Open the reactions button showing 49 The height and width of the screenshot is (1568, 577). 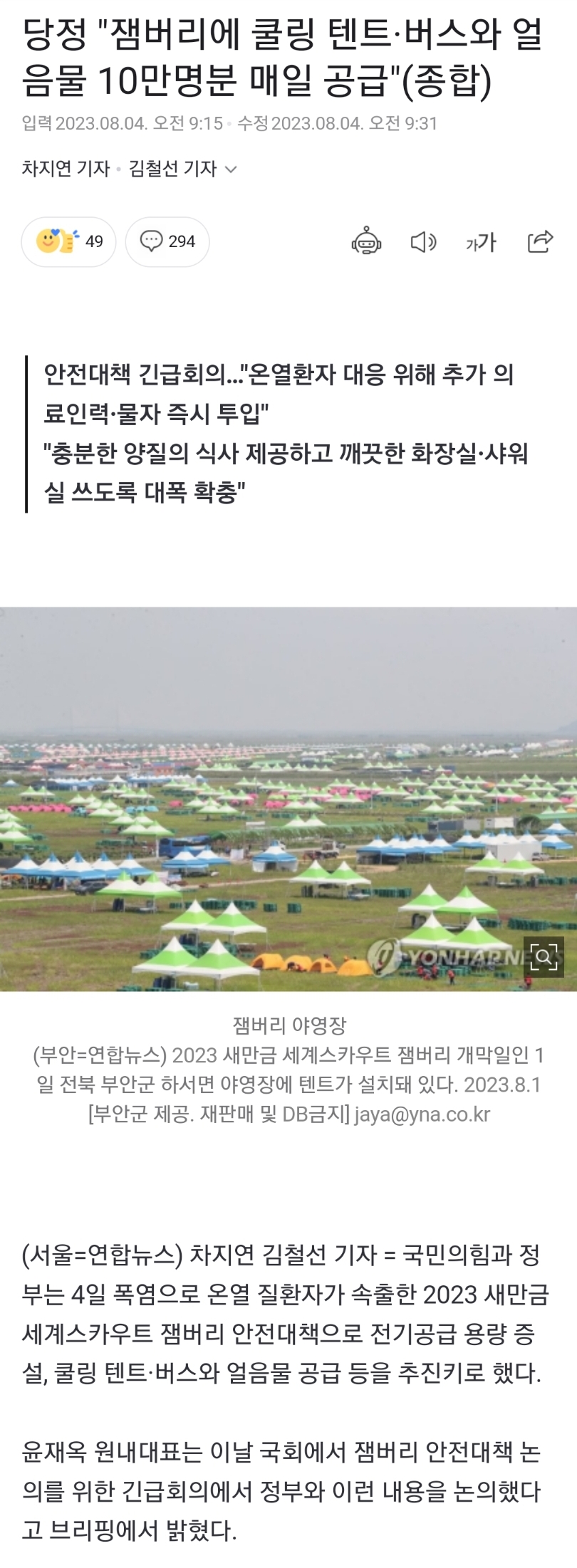(68, 242)
